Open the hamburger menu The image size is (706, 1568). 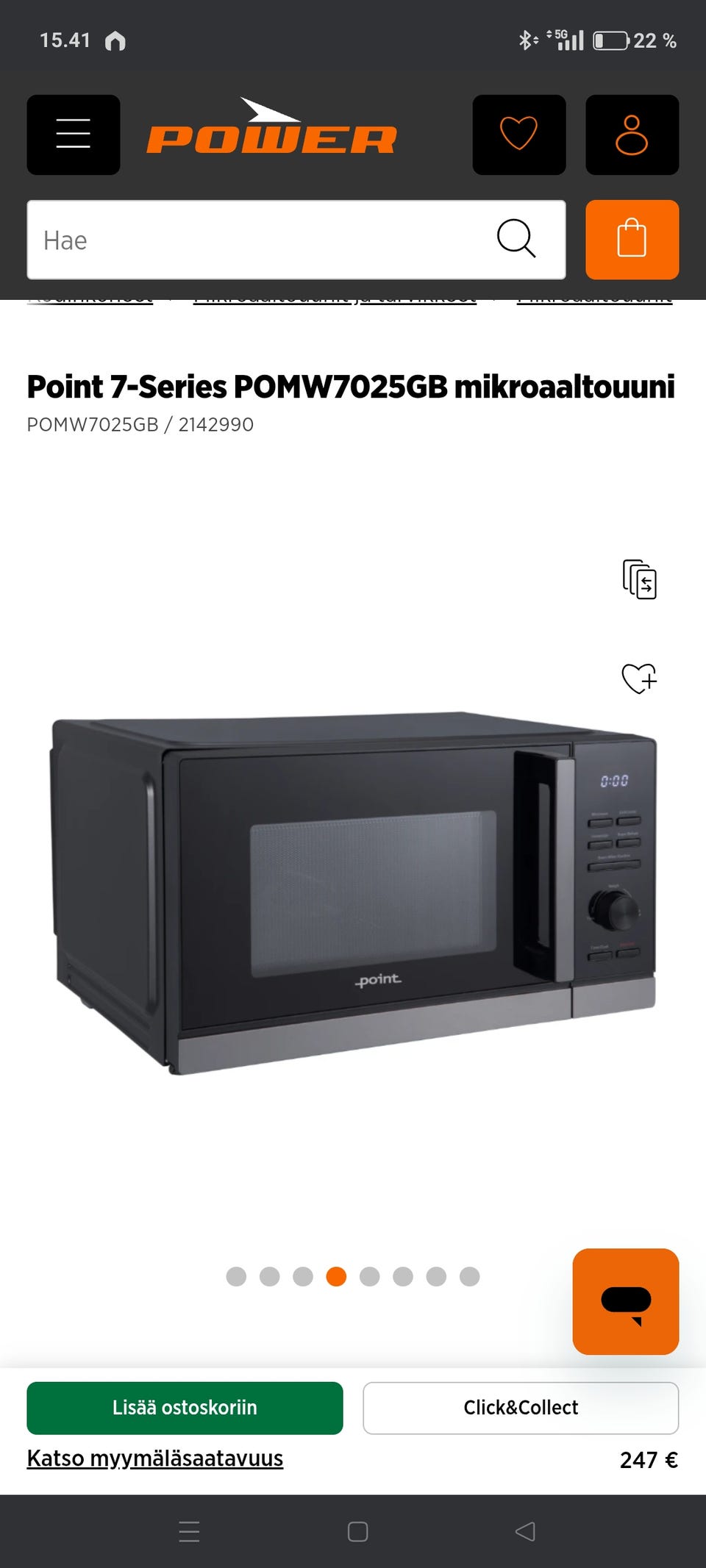click(x=74, y=135)
